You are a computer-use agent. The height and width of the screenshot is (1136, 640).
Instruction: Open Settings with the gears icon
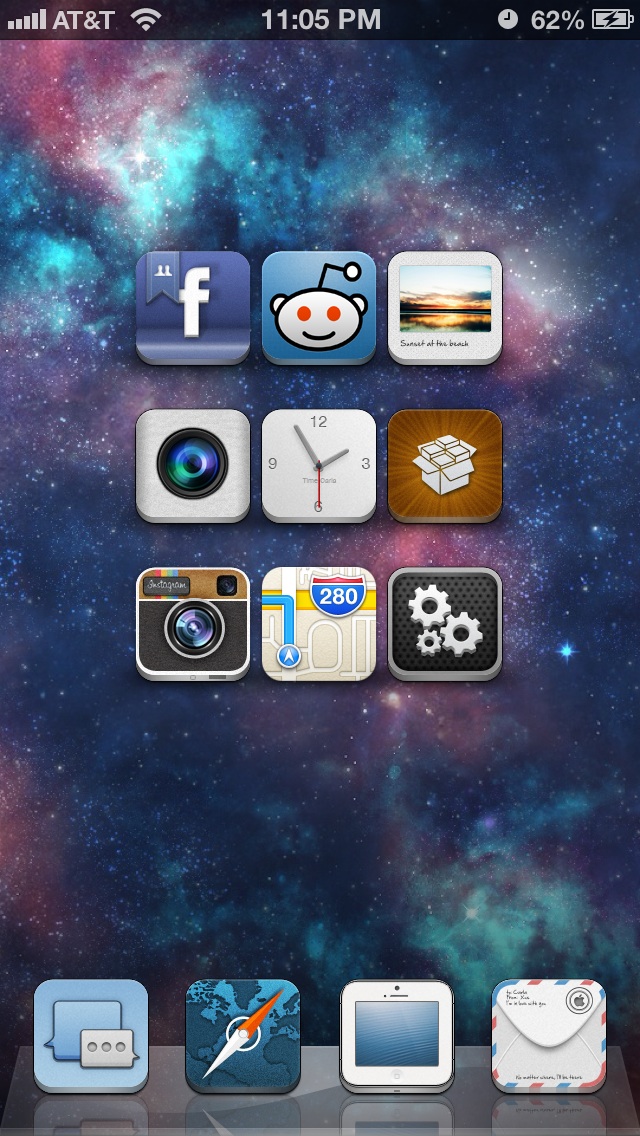point(445,624)
